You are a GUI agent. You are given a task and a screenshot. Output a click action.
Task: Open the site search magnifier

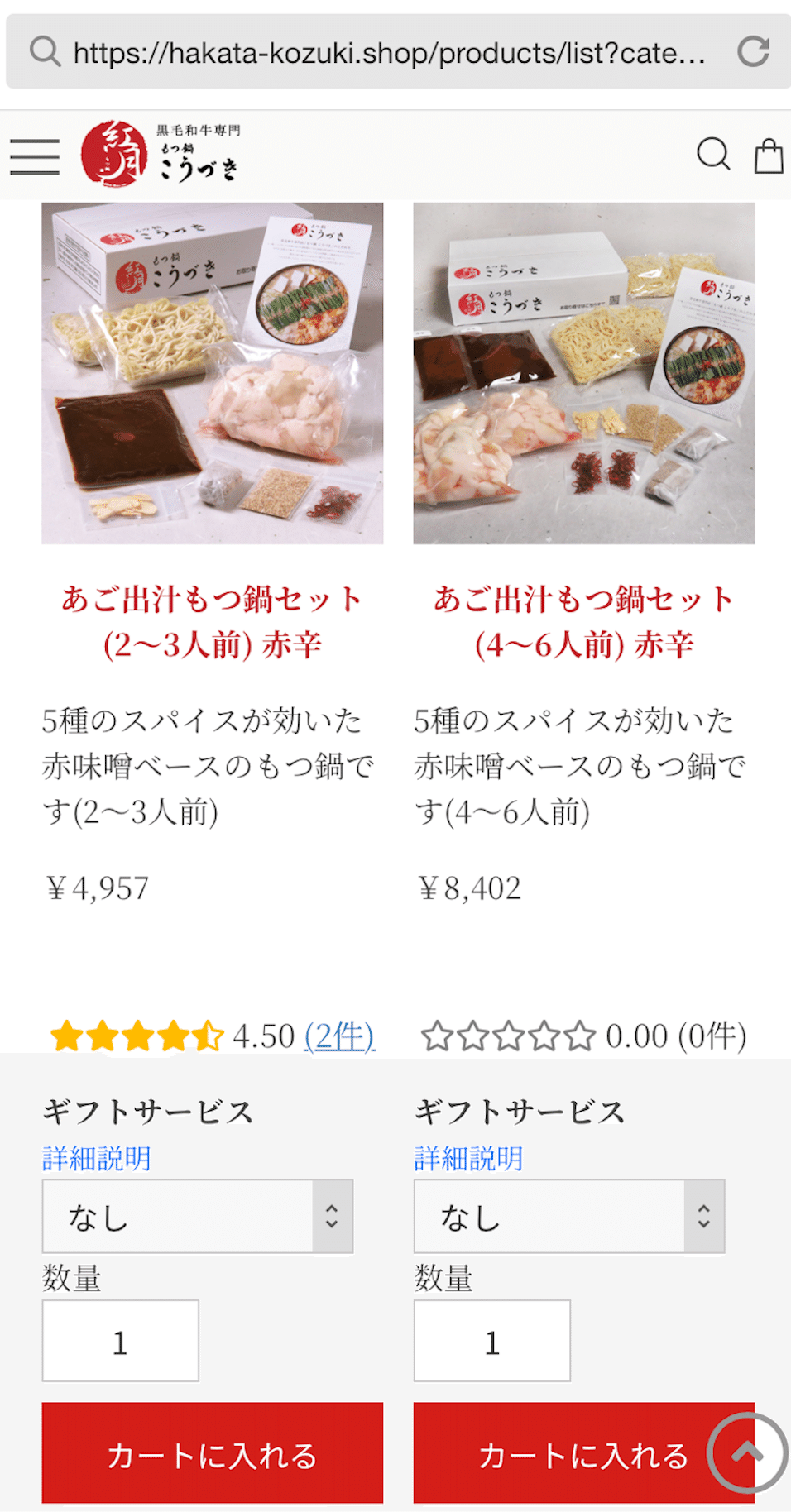pos(713,154)
